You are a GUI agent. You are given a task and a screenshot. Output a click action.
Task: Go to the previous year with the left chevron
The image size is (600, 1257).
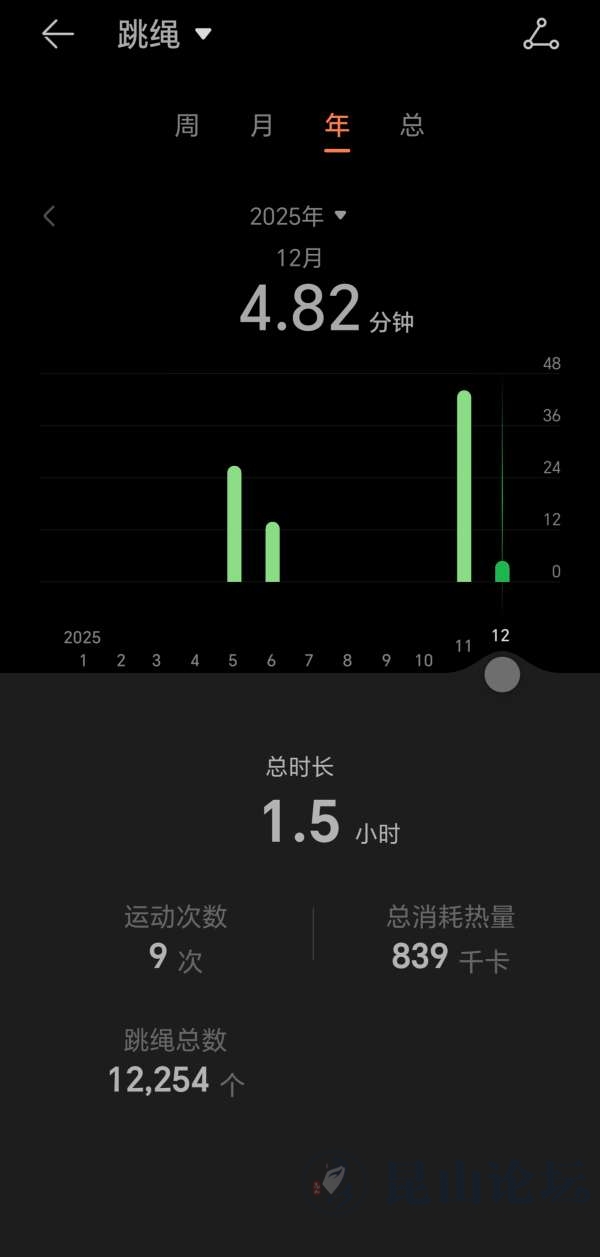click(x=50, y=216)
